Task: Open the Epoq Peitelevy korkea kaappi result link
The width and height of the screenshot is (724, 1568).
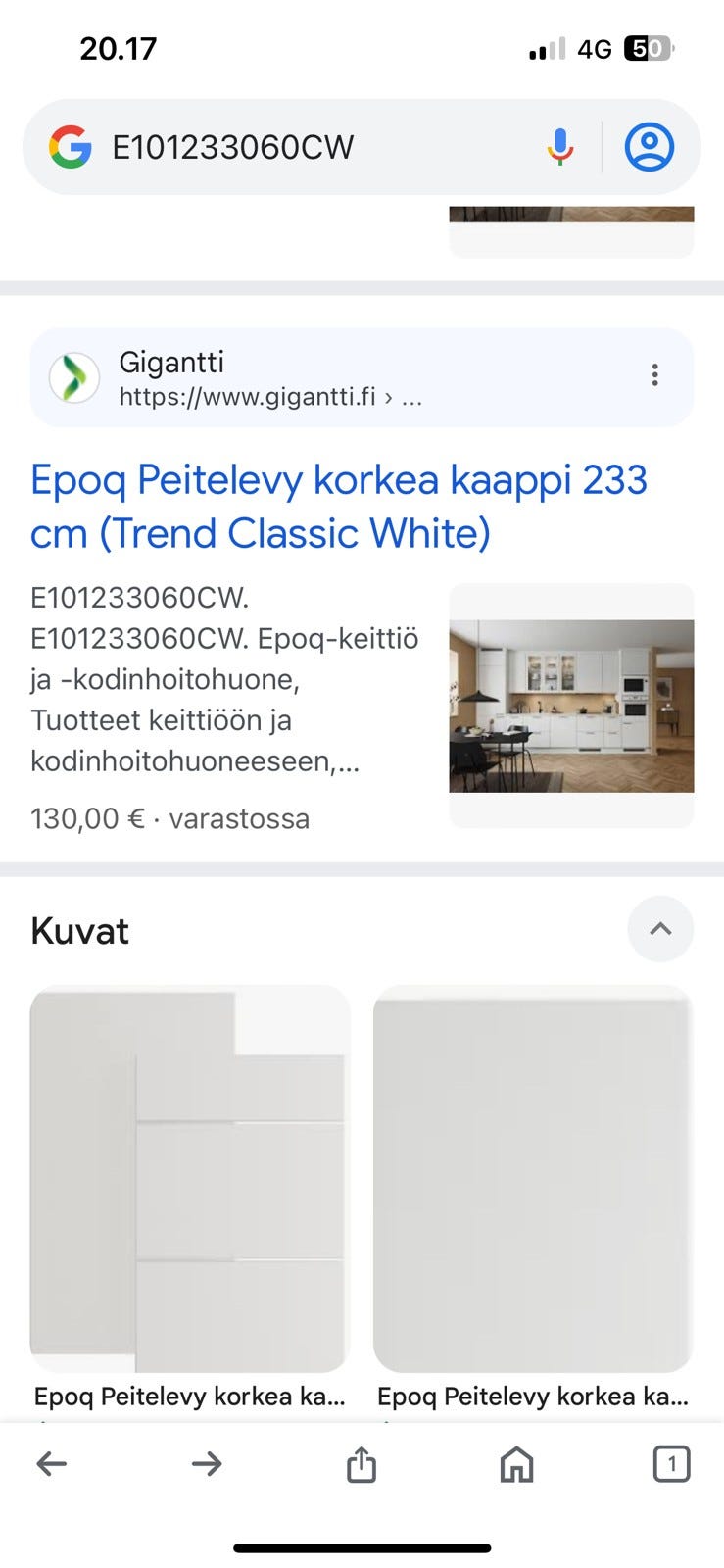Action: click(x=339, y=506)
